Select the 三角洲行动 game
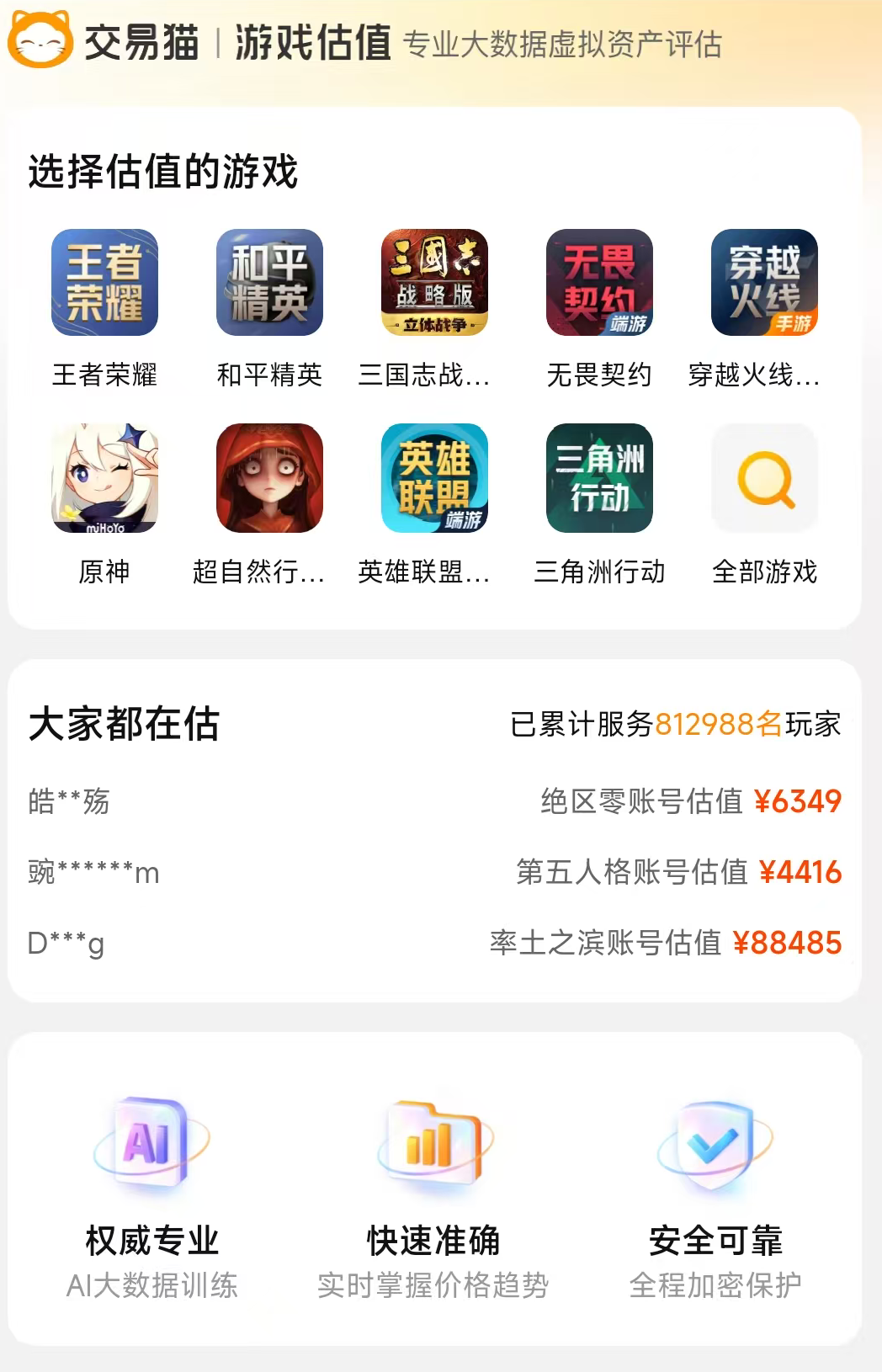The height and width of the screenshot is (1372, 882). [x=599, y=478]
